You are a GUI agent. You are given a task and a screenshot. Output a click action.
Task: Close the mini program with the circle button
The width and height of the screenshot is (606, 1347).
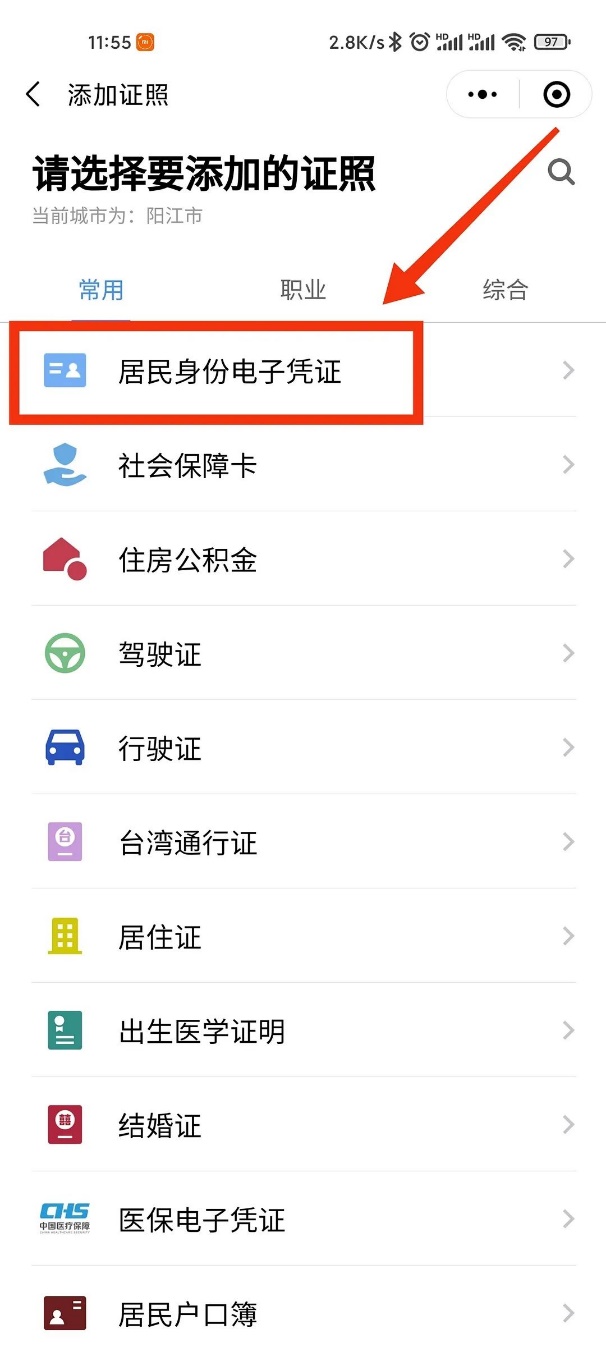click(x=556, y=95)
